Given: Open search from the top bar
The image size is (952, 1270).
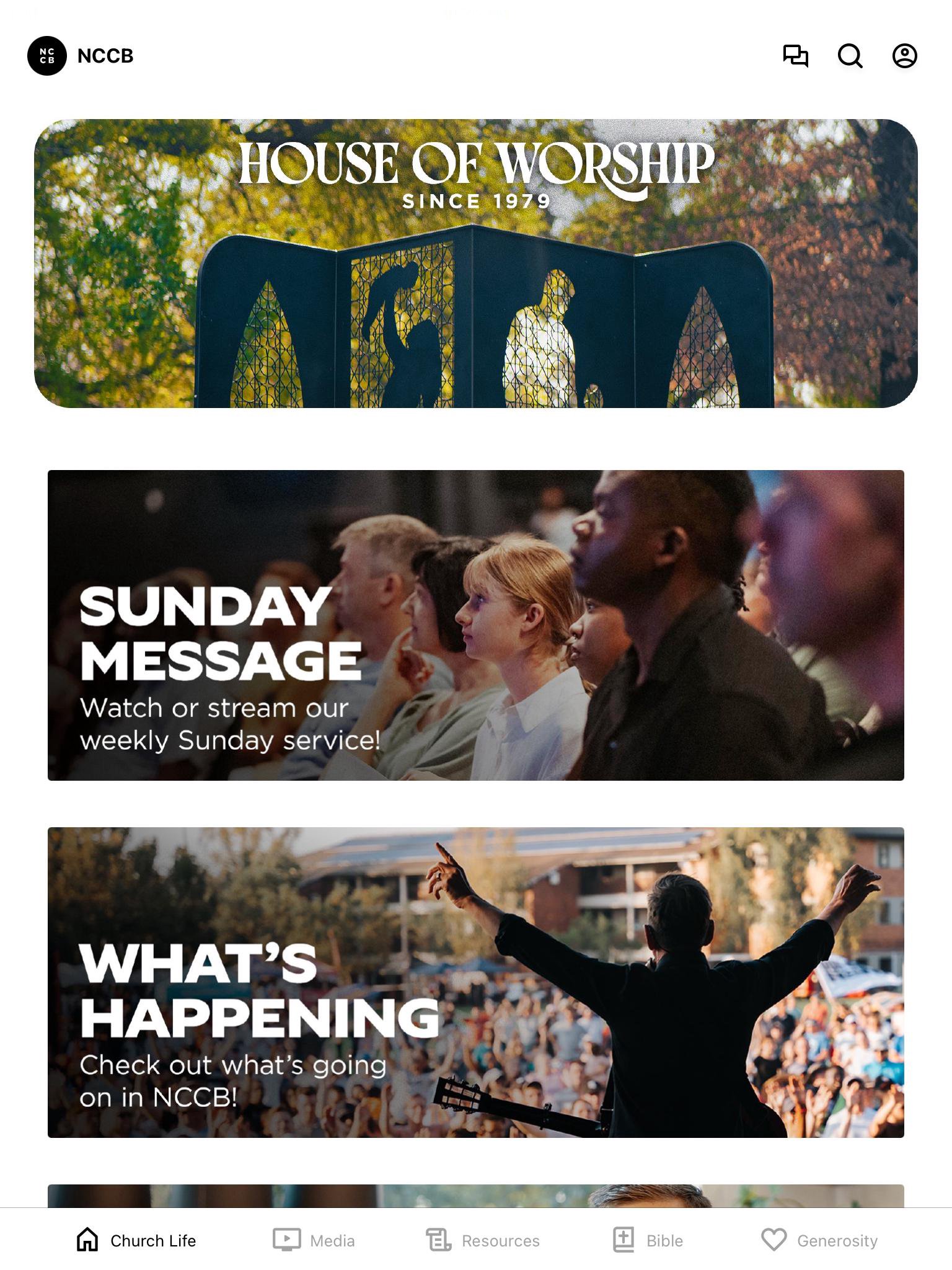Looking at the screenshot, I should click(850, 56).
